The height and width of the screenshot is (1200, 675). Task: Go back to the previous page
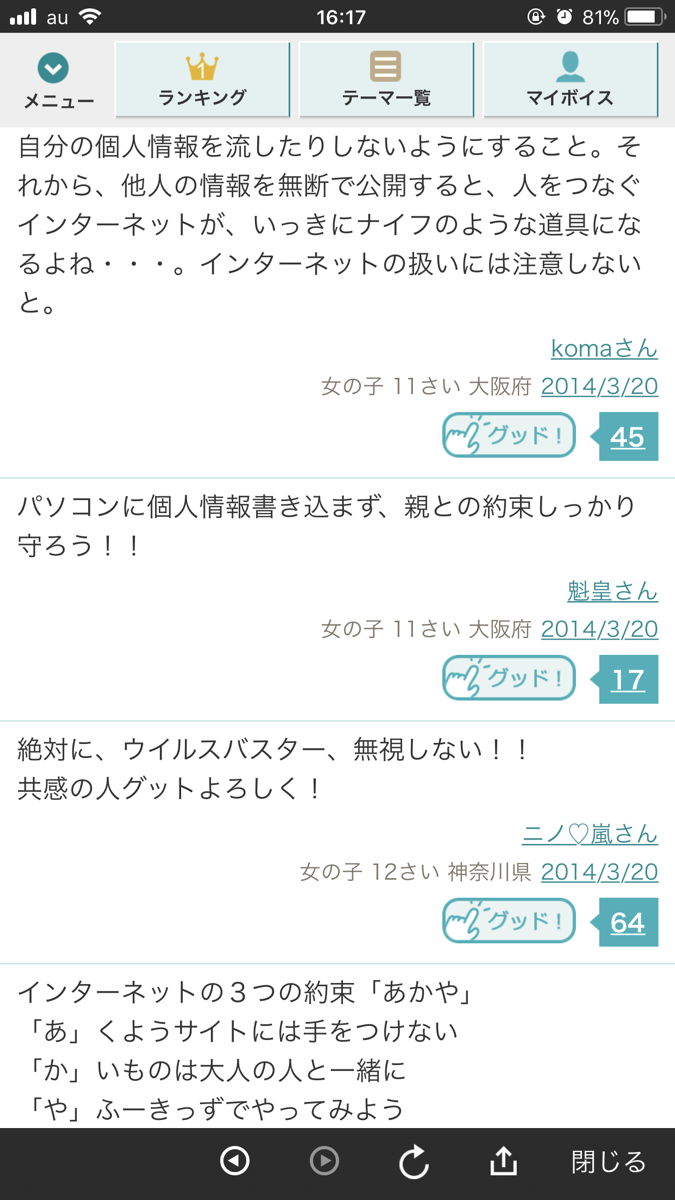[x=235, y=1161]
